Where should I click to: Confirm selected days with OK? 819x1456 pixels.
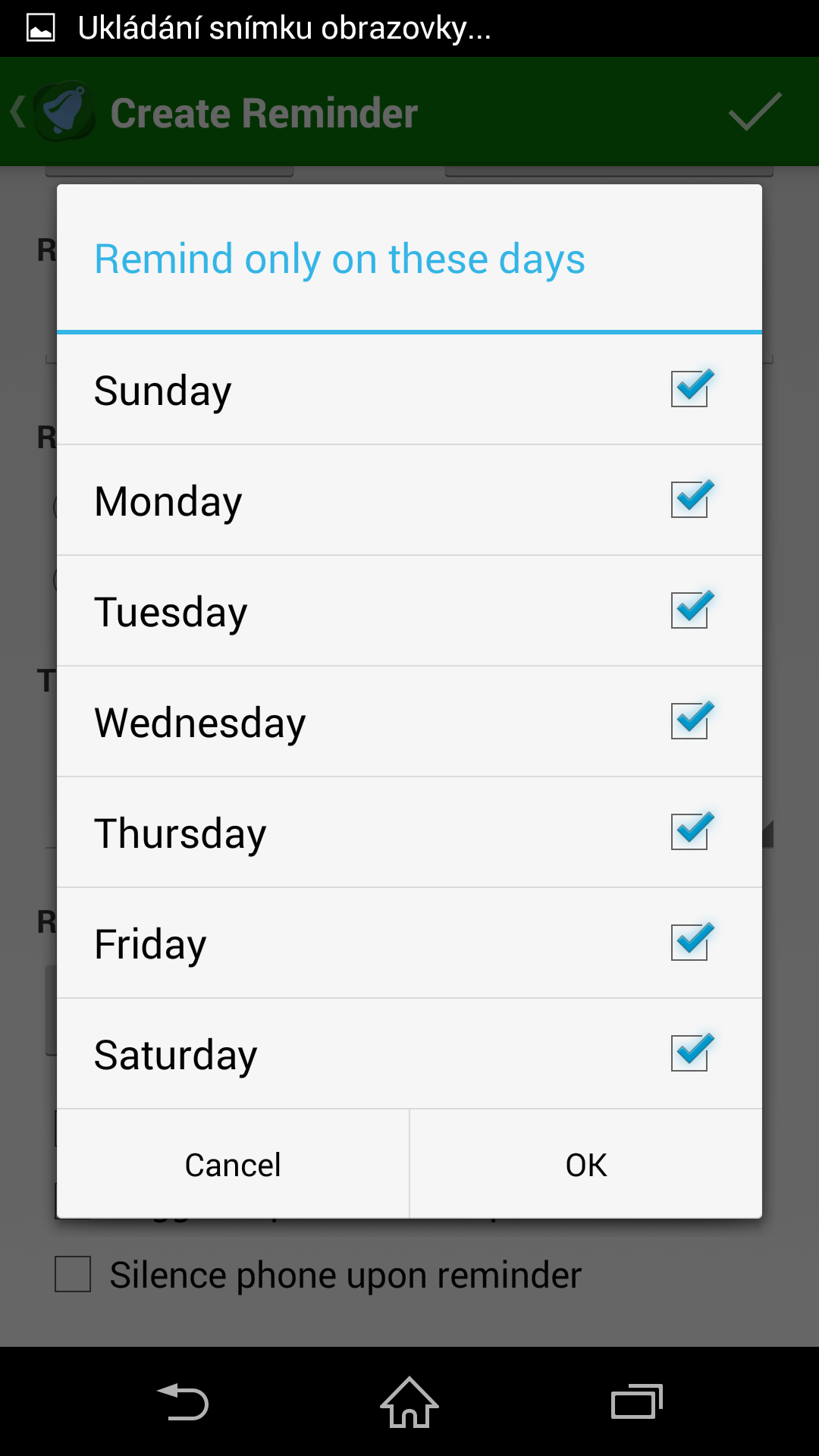pyautogui.click(x=586, y=1165)
